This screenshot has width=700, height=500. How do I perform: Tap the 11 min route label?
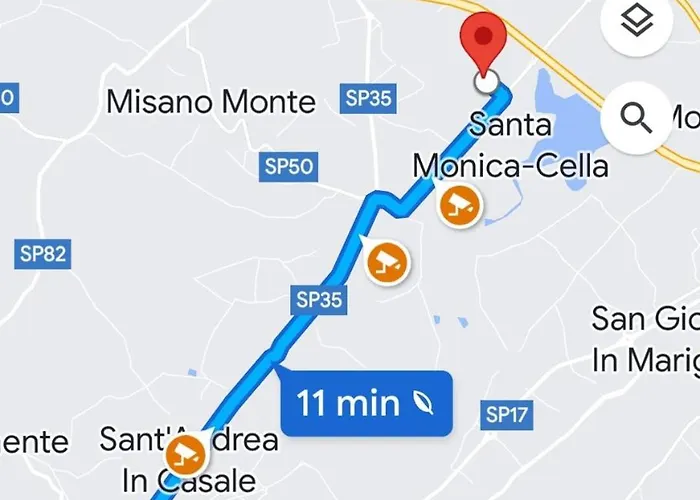tap(366, 404)
